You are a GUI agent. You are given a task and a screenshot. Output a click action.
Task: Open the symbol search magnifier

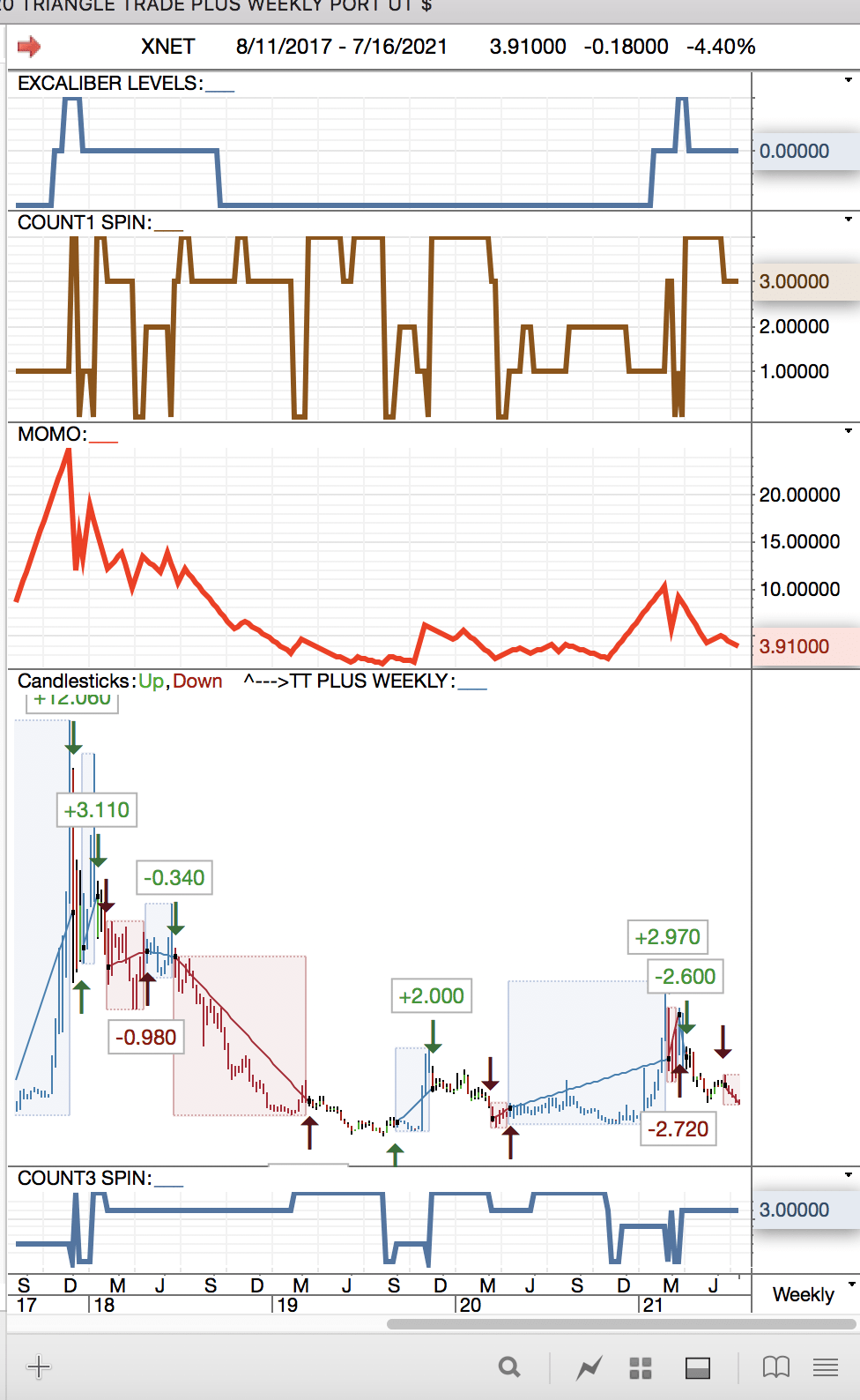click(509, 1367)
